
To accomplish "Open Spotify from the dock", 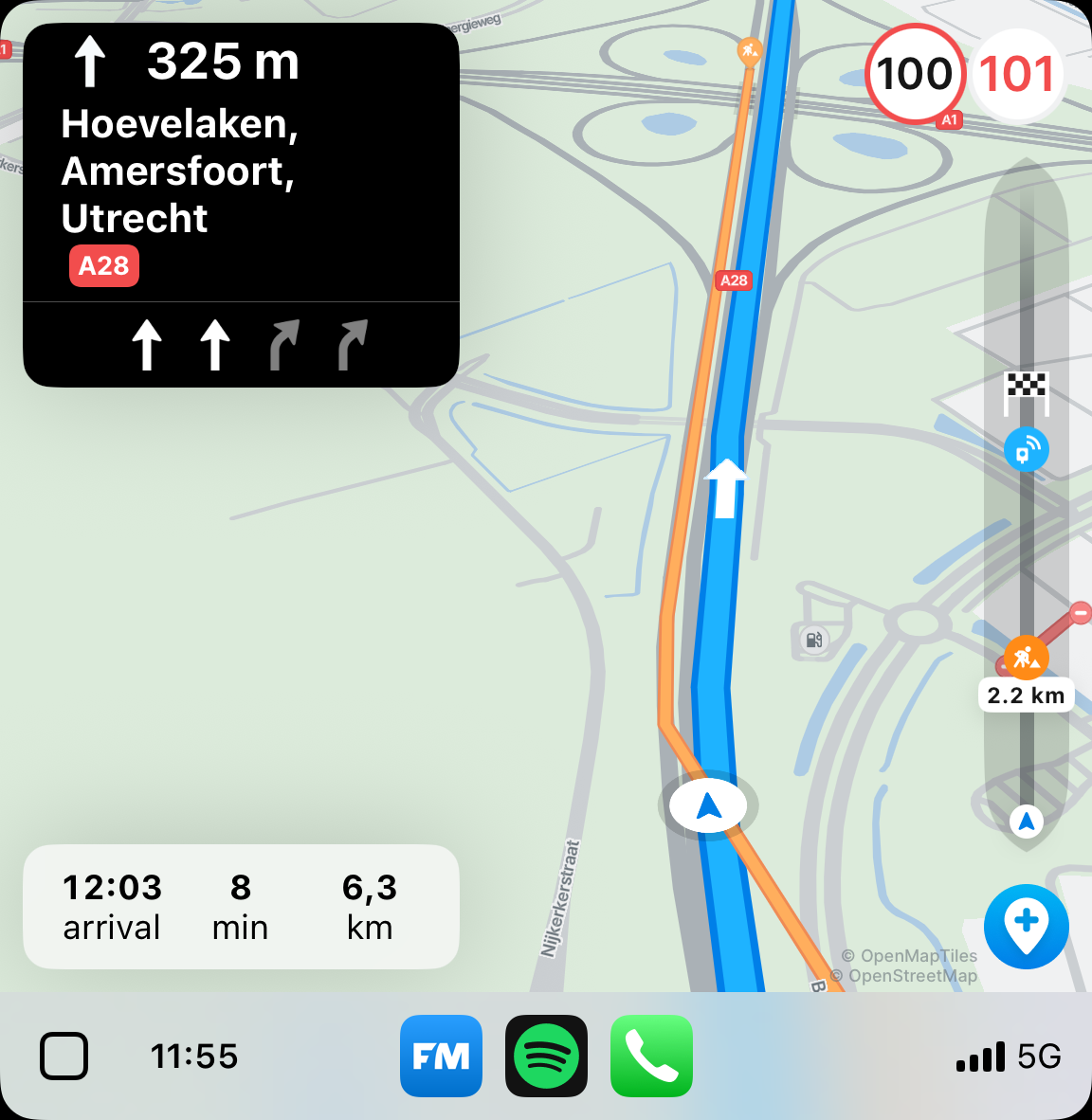I will 546,1056.
